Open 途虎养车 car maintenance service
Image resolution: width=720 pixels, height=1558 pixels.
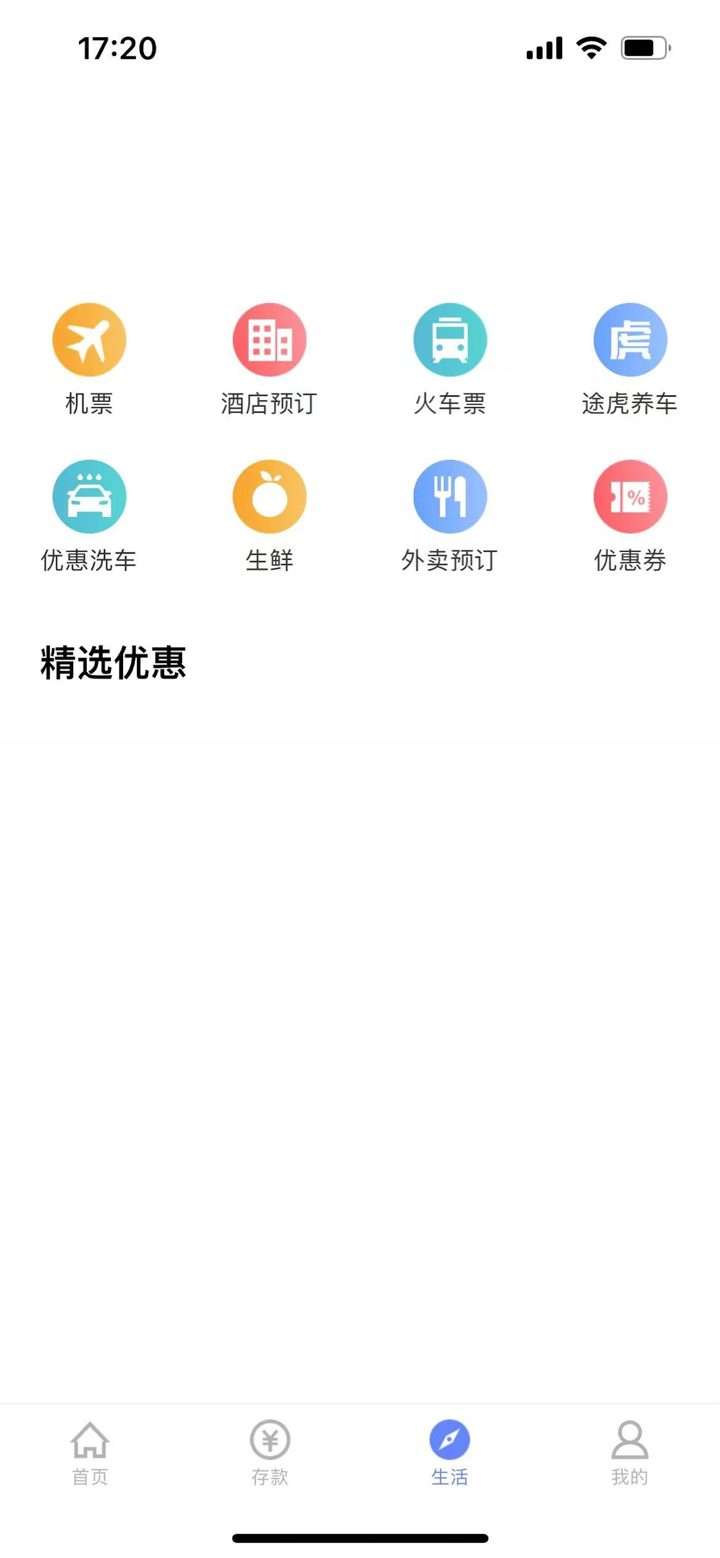(630, 339)
